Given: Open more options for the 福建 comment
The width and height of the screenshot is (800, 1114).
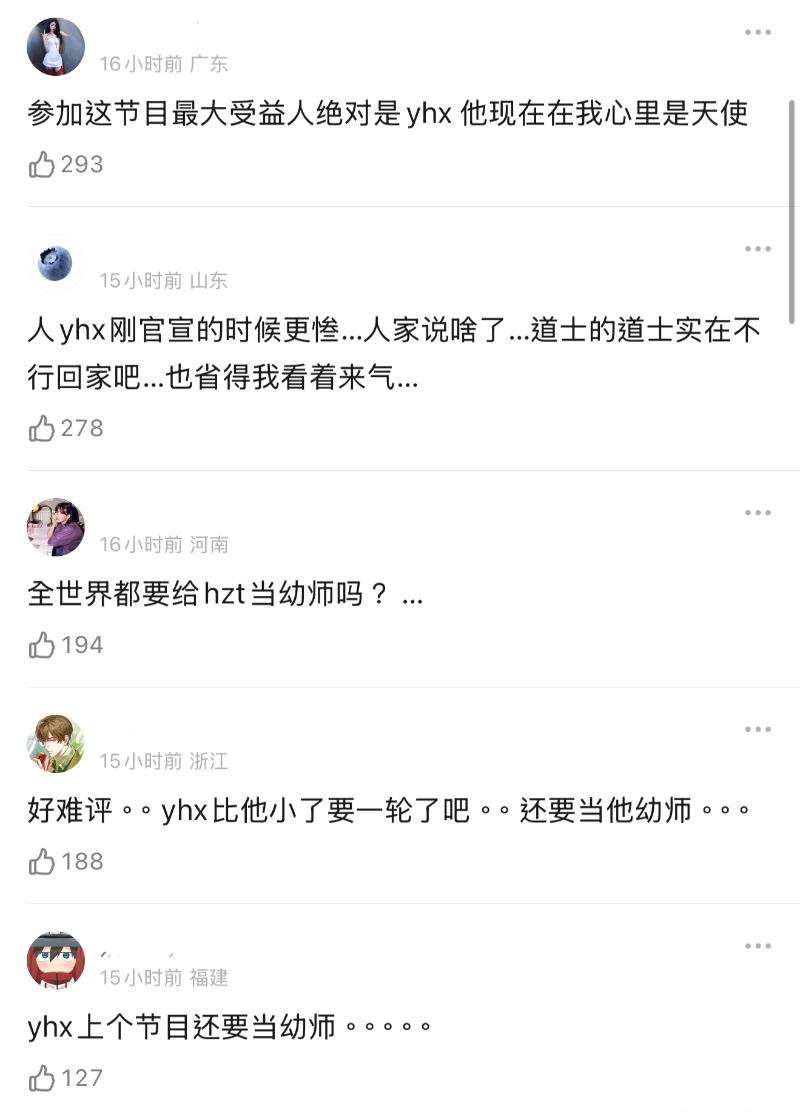Looking at the screenshot, I should [x=758, y=946].
